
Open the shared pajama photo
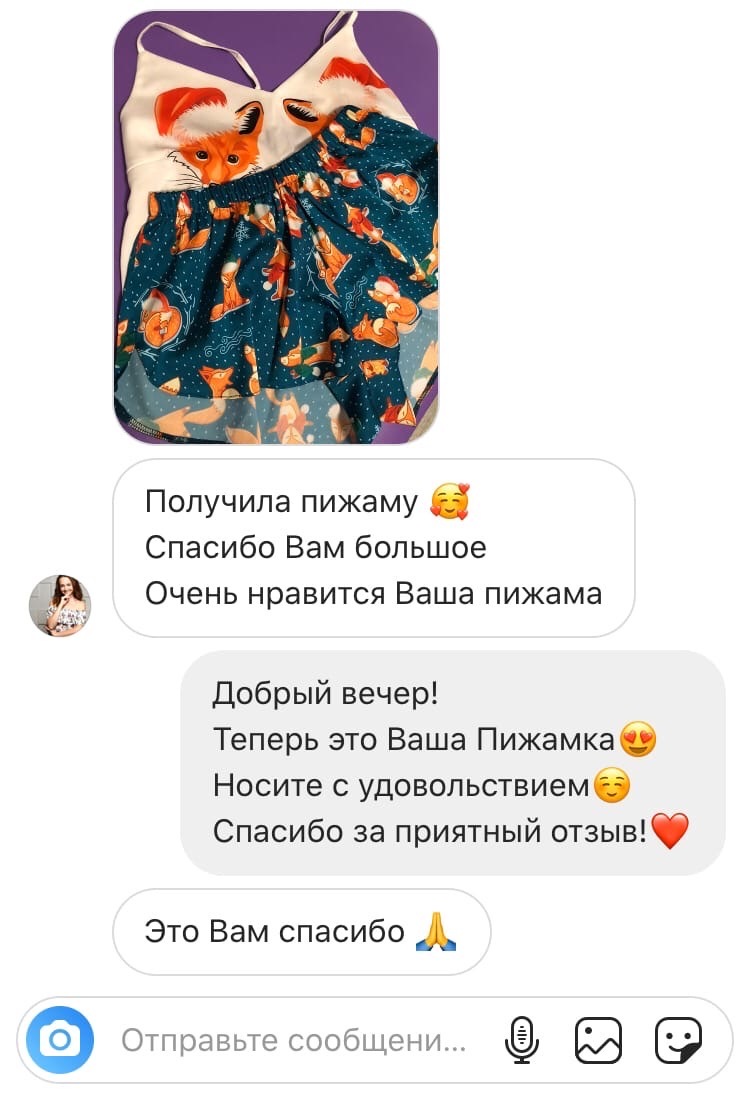click(276, 226)
